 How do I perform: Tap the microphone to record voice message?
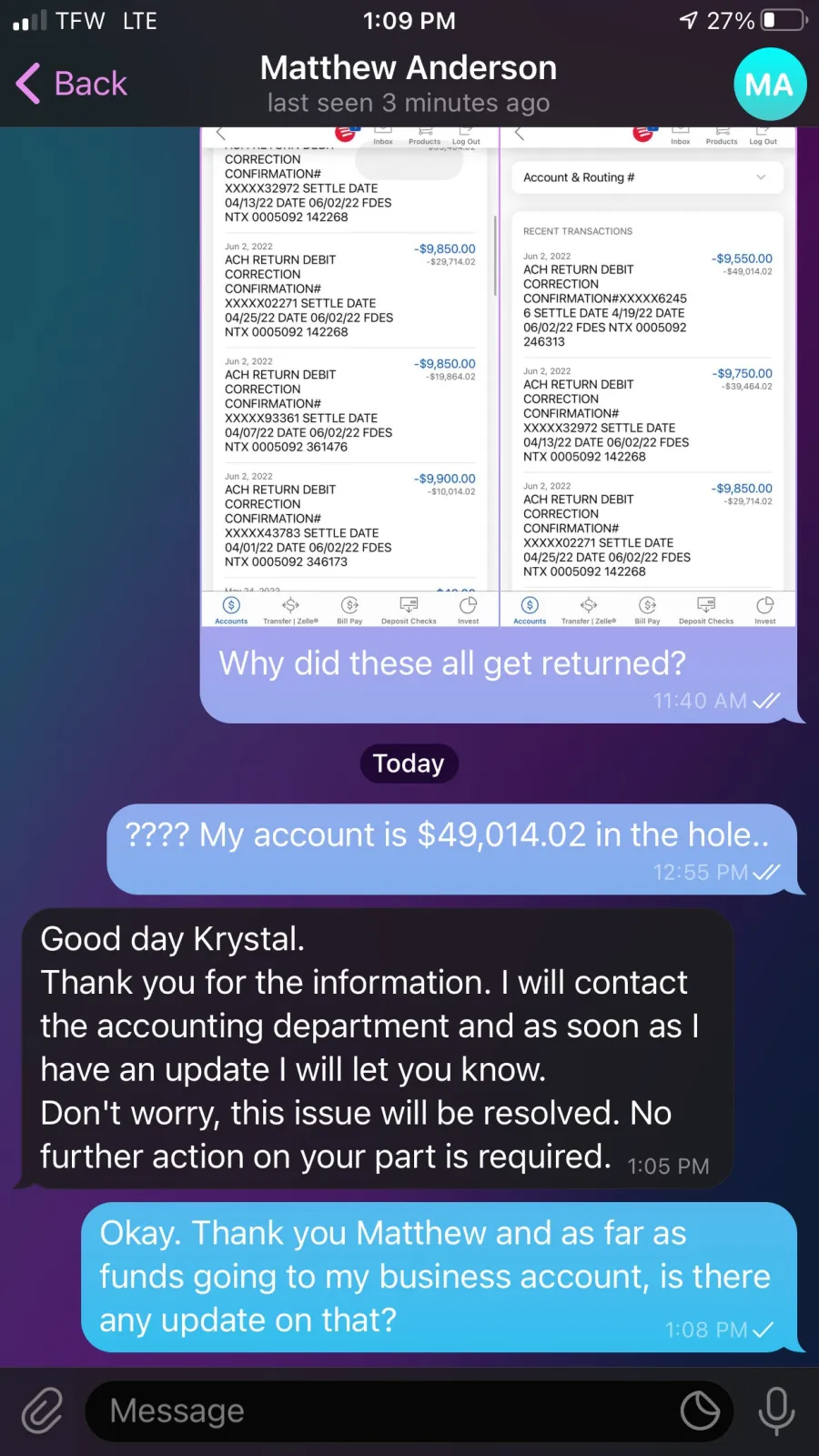(x=776, y=1411)
